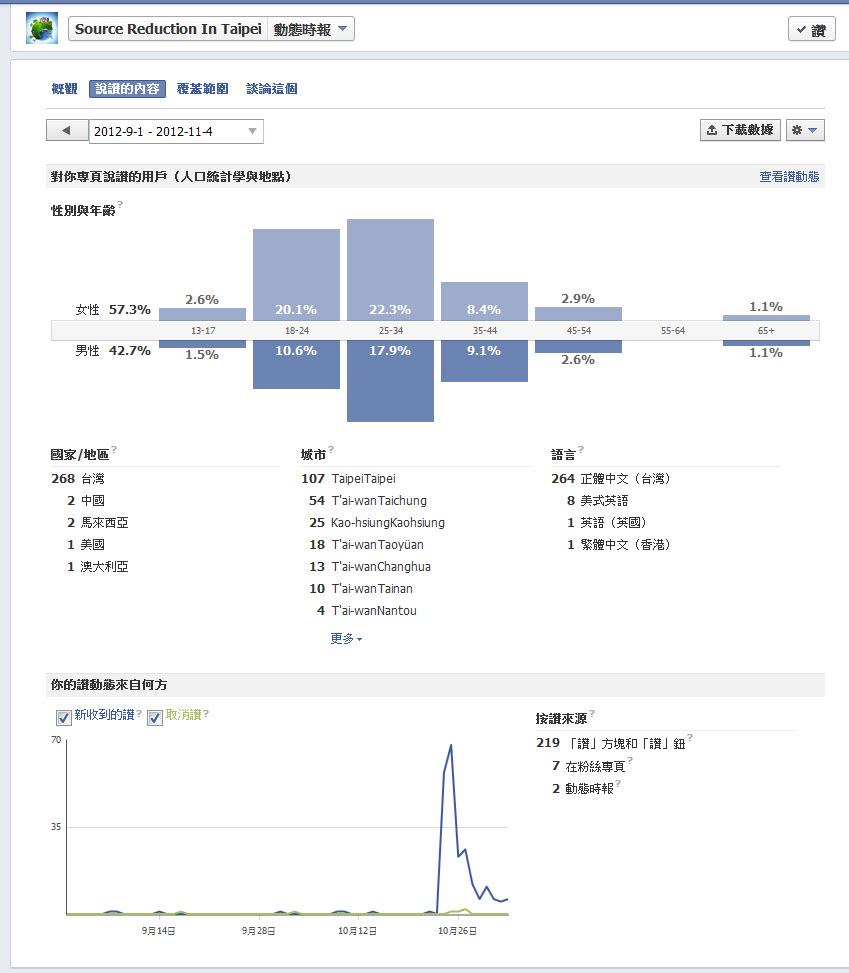
Task: Open the 動態時報 dropdown beside page name
Action: (311, 29)
